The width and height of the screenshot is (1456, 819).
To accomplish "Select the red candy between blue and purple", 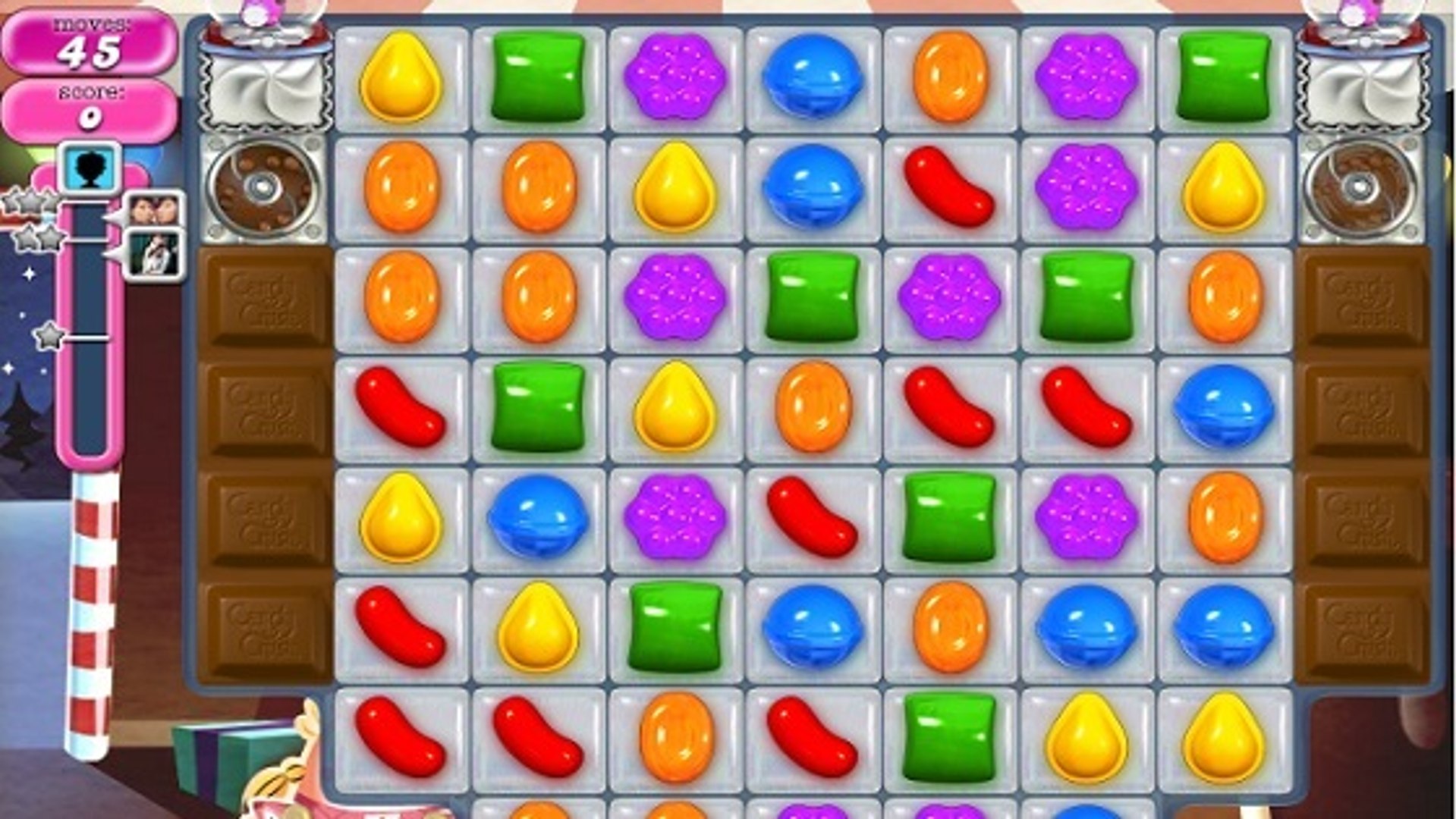I will coord(949,187).
